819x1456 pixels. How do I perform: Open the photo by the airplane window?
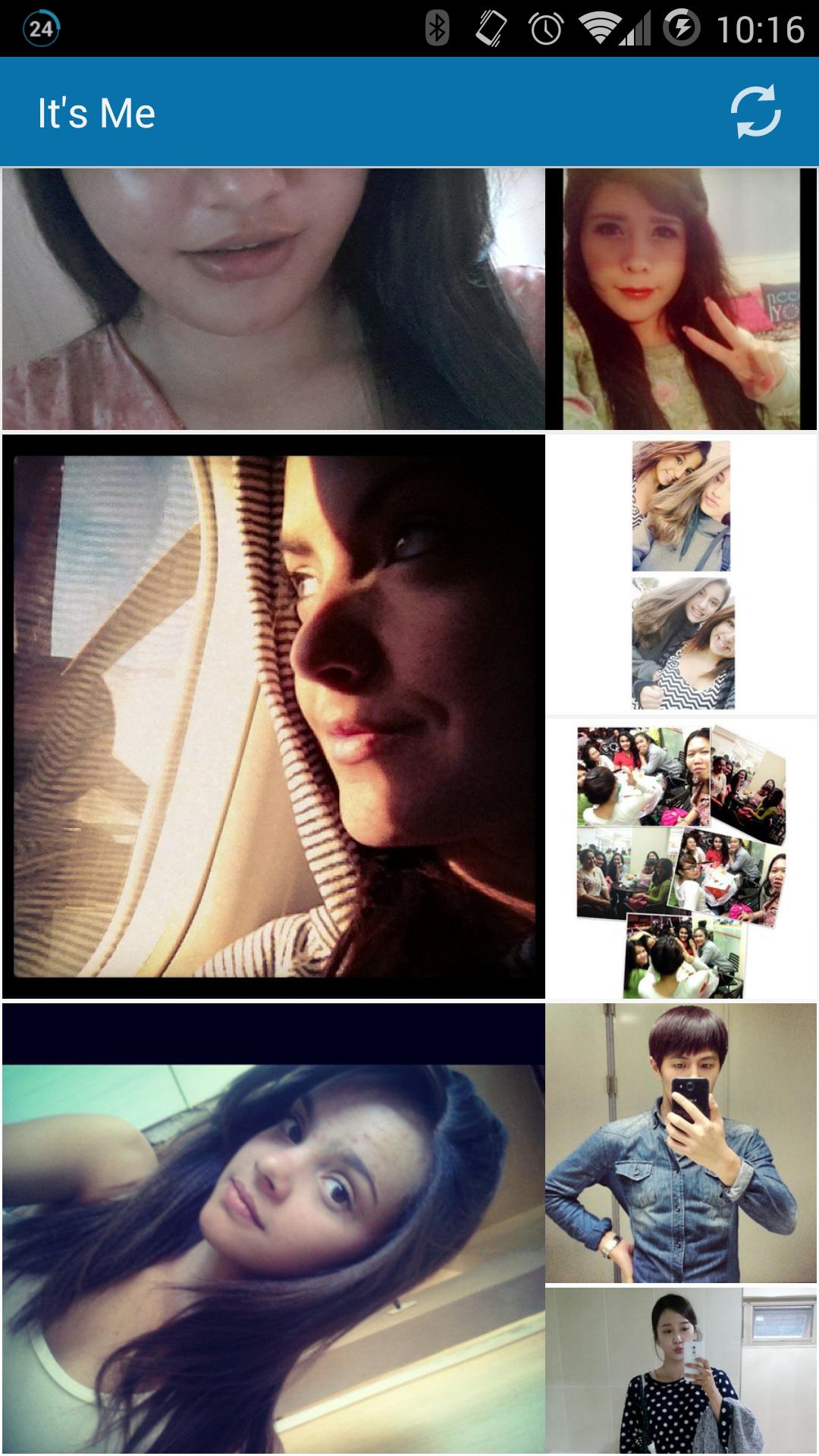(x=273, y=716)
